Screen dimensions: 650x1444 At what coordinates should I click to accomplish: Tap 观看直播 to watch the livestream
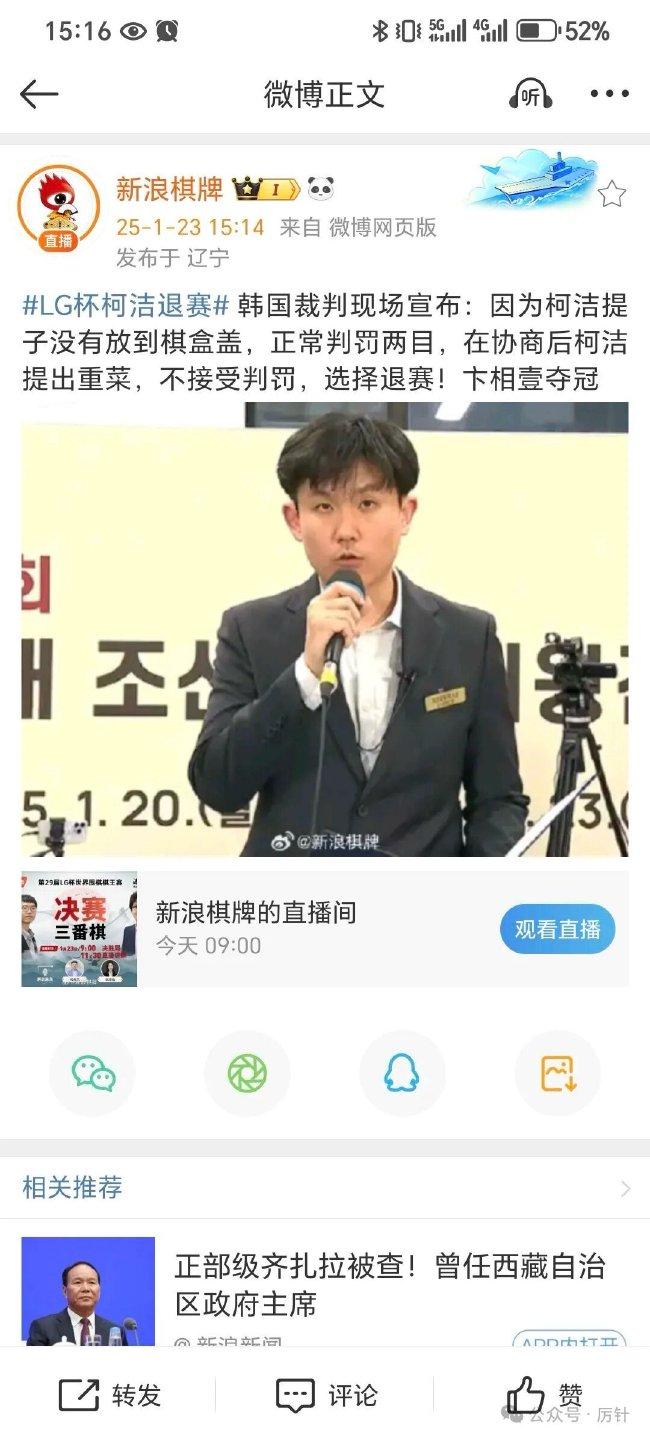click(557, 929)
